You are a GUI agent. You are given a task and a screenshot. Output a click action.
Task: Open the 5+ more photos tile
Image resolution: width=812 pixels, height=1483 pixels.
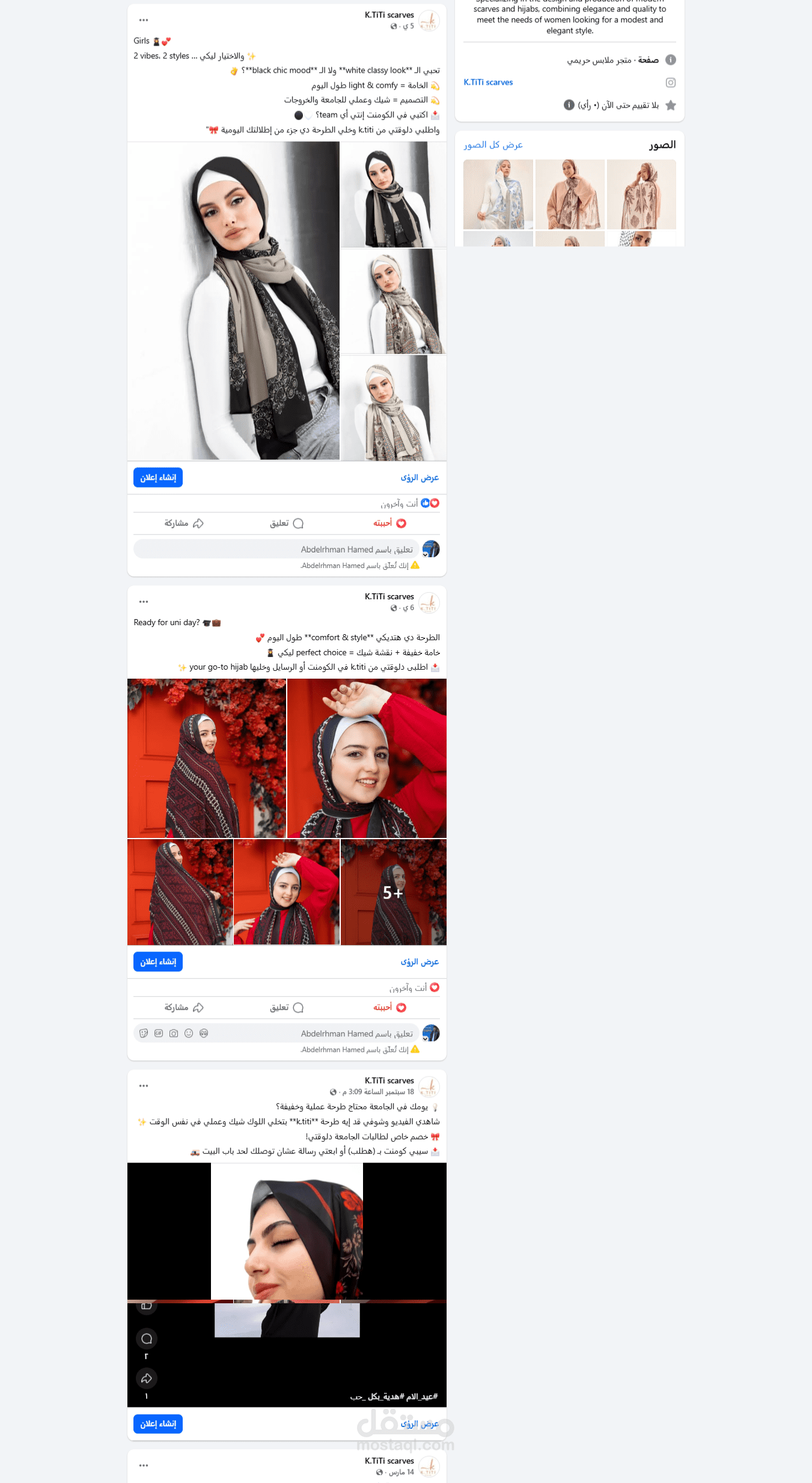click(393, 893)
